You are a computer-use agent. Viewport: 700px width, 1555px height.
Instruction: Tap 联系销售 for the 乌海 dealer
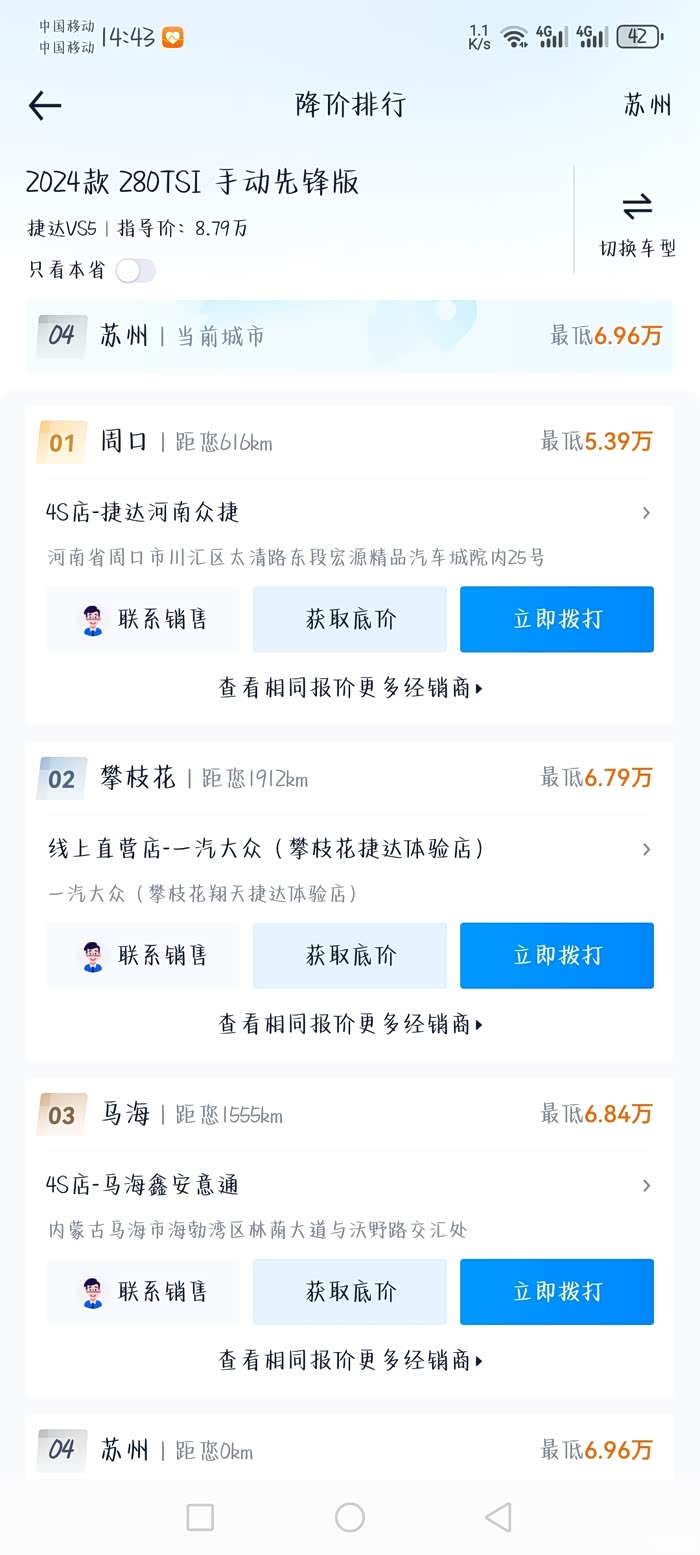pos(143,1292)
